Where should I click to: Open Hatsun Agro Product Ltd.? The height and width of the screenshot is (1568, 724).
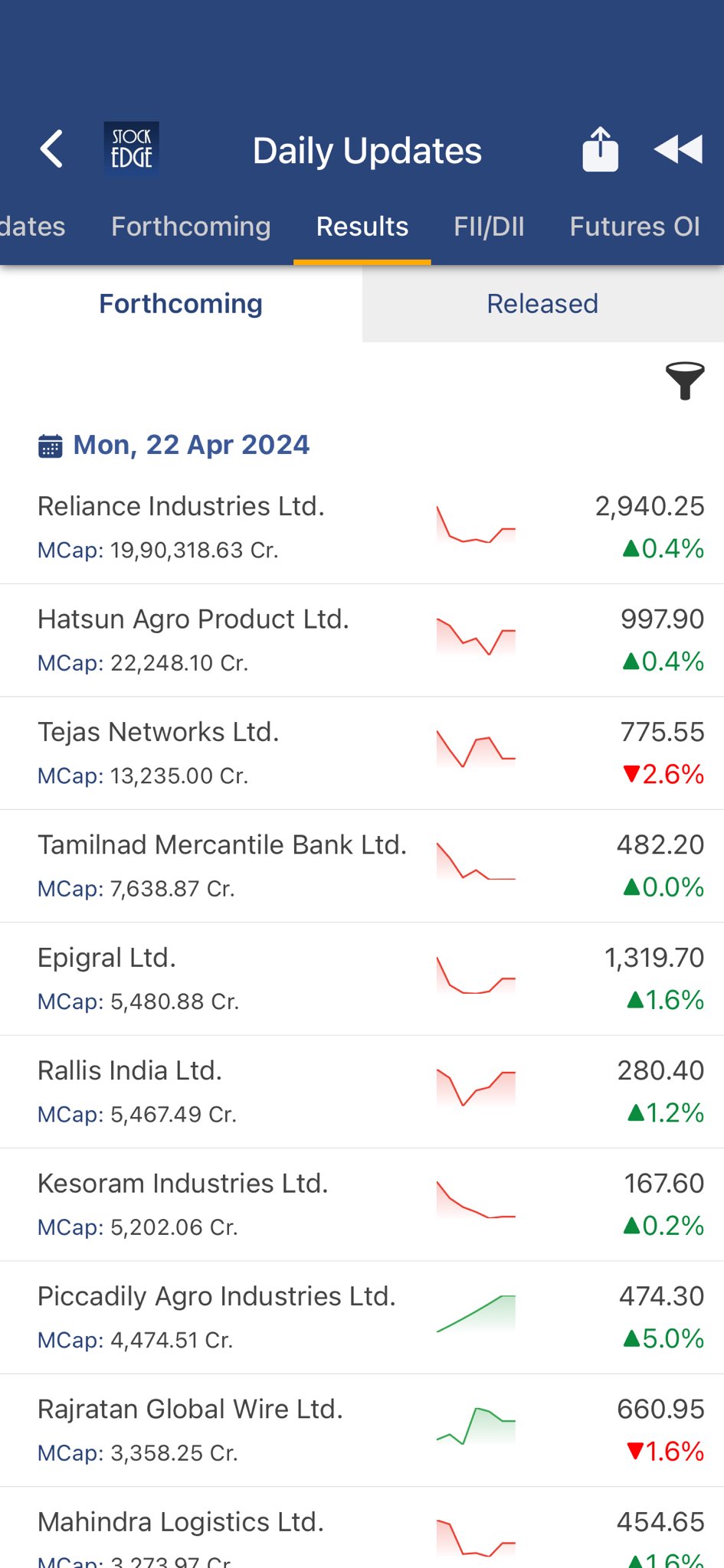[362, 641]
